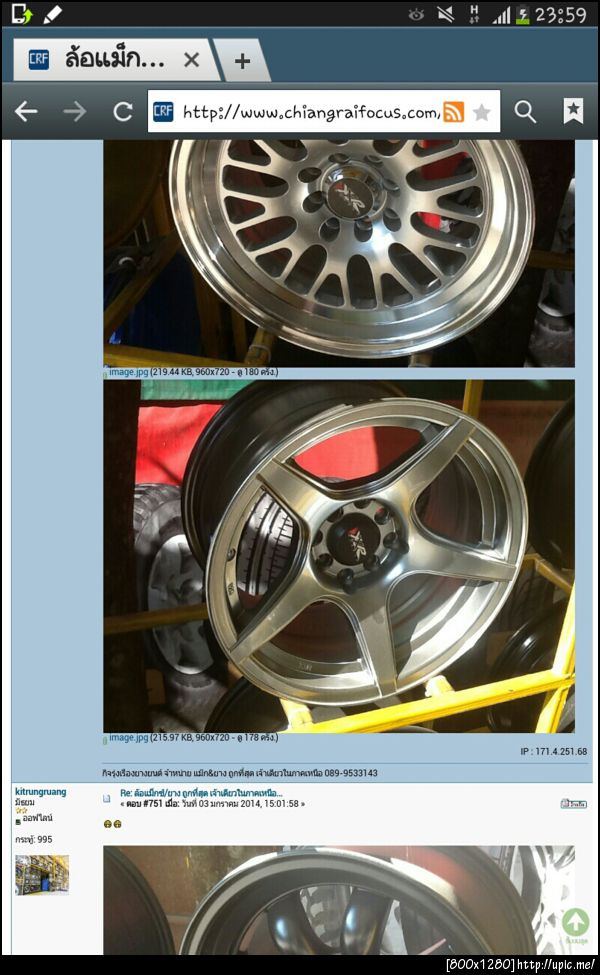Reload the current page

point(123,112)
